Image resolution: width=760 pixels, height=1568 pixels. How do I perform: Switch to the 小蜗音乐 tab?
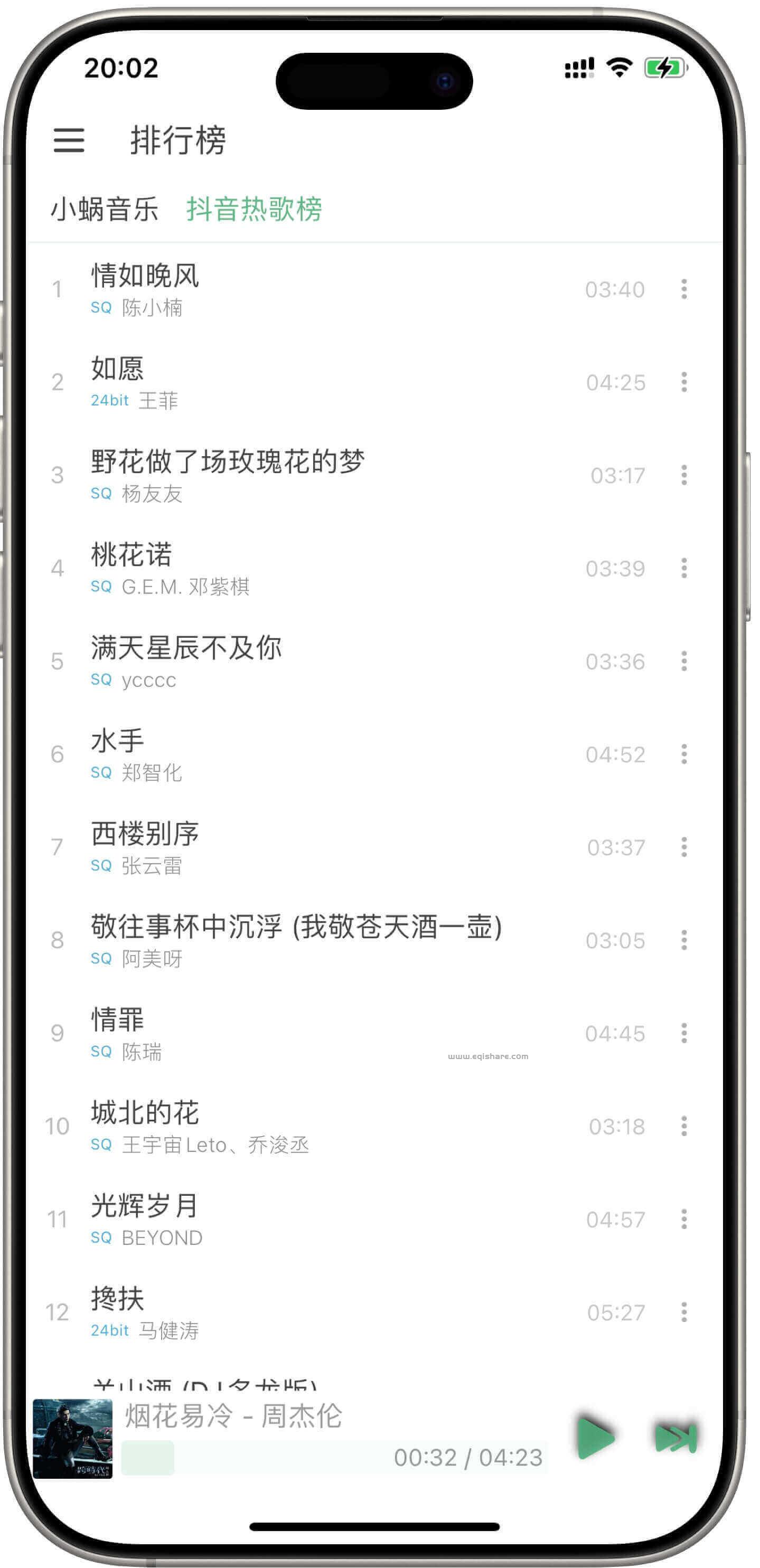tap(105, 210)
